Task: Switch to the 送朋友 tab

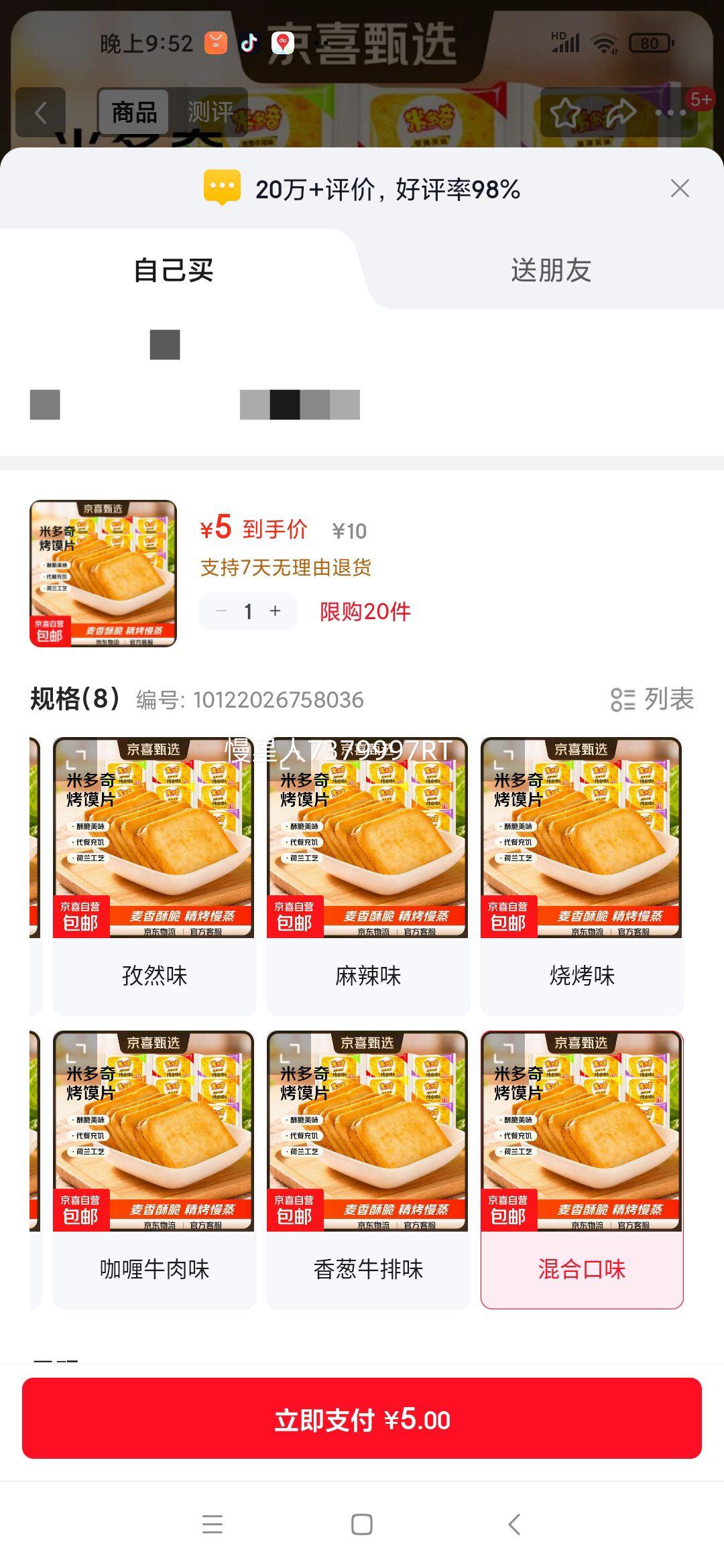Action: click(550, 270)
